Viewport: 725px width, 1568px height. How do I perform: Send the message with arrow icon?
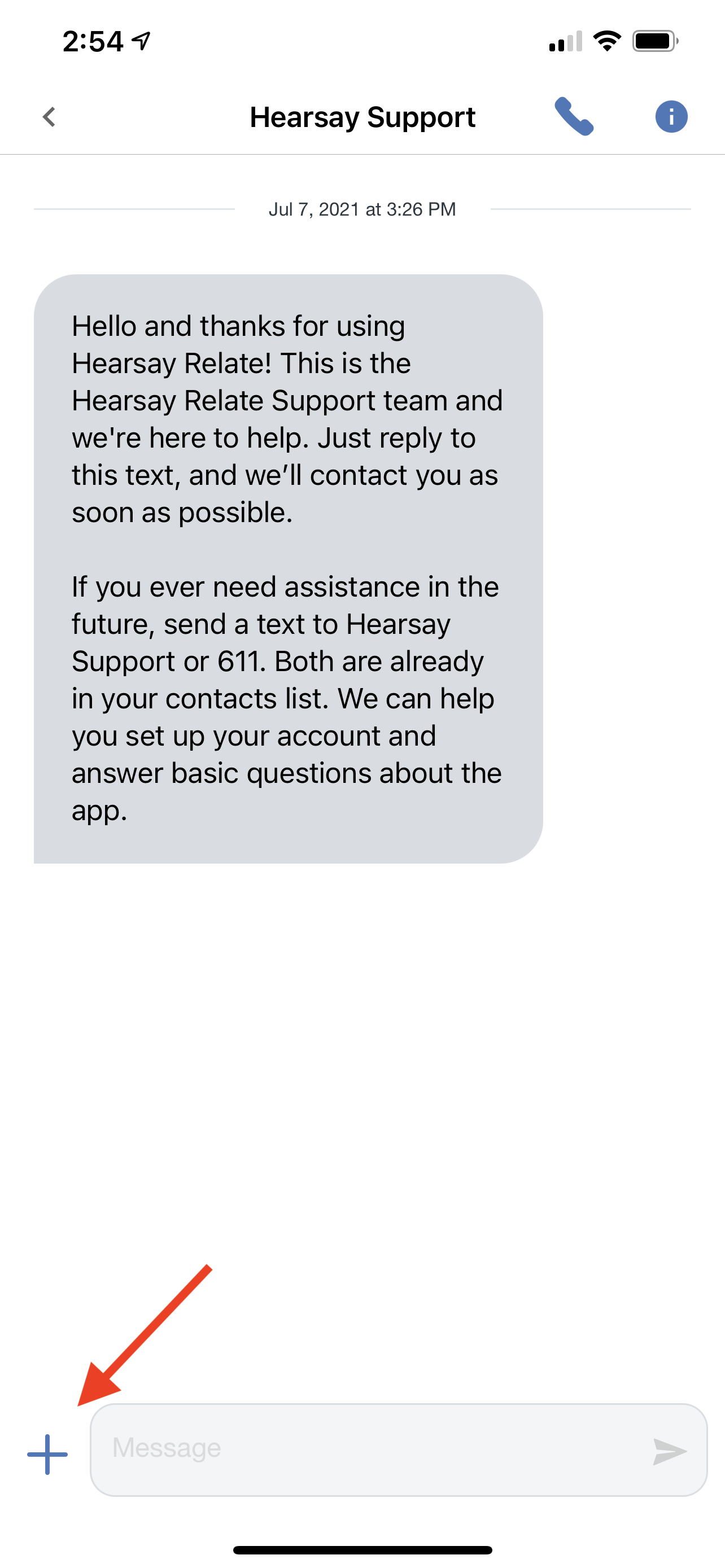[x=670, y=1452]
